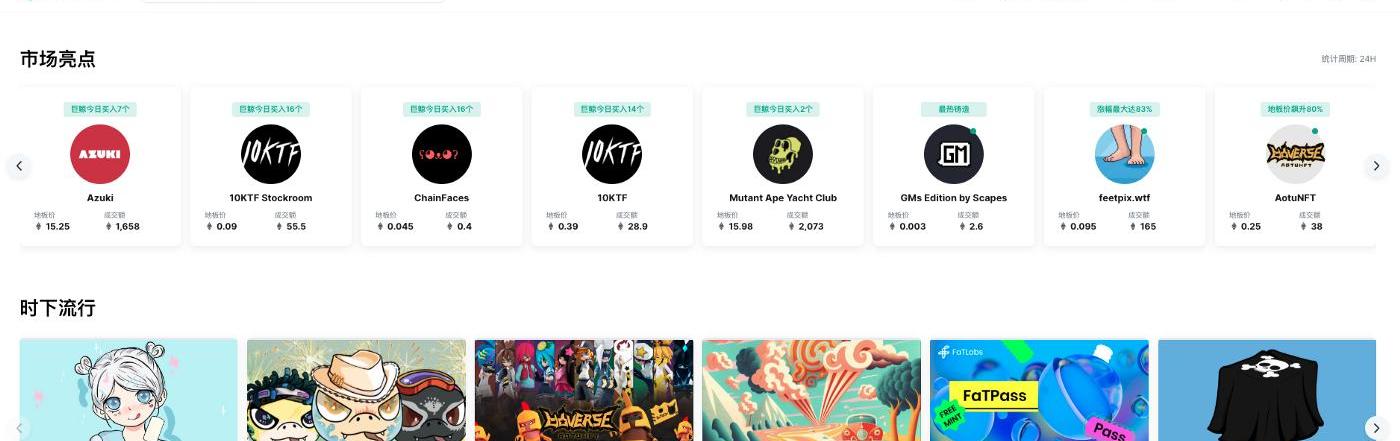Open the ChainFaces collection card
Screen dimensions: 1400x441
coord(441,166)
